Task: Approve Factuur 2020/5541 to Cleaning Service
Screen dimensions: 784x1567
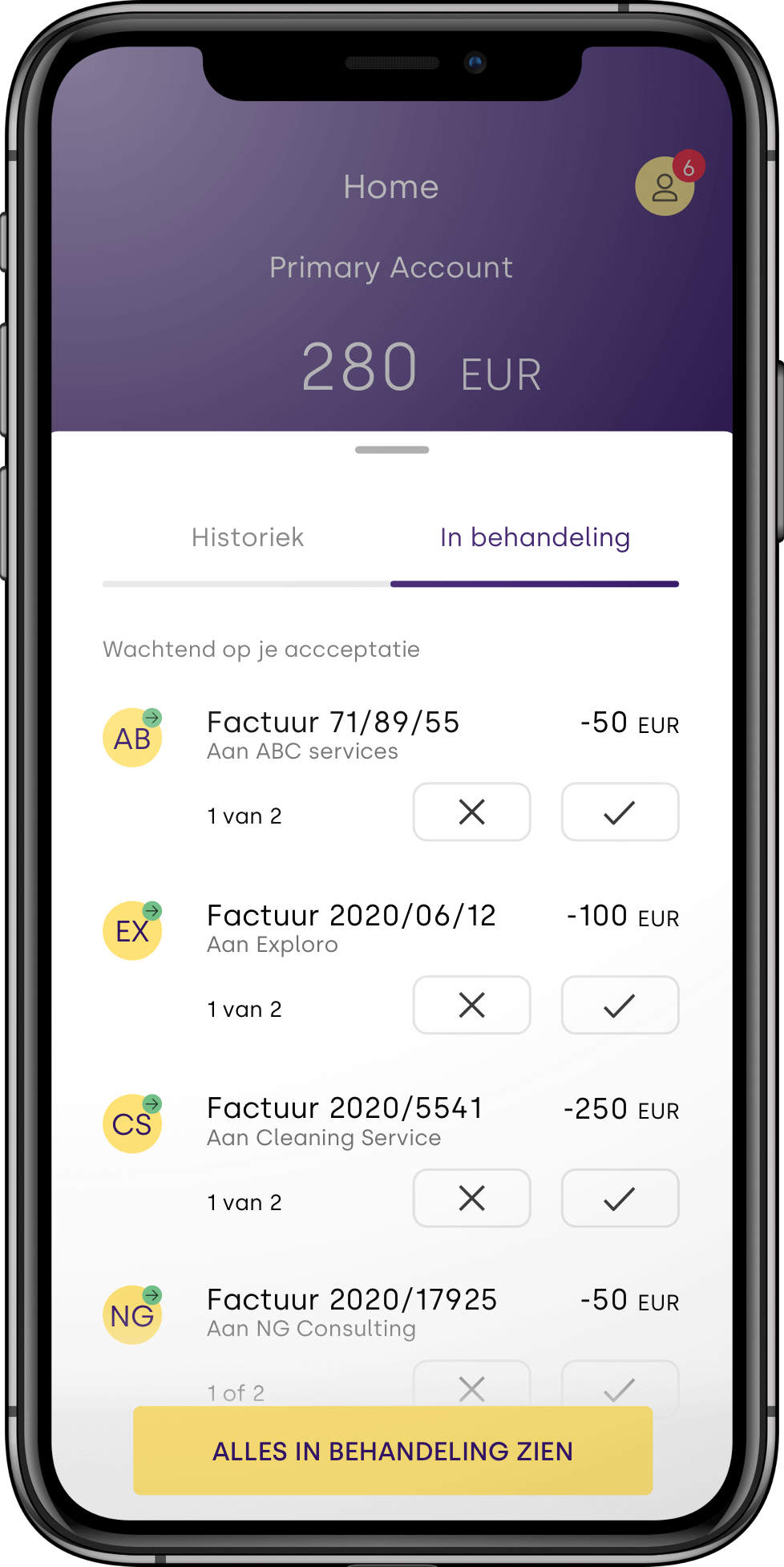Action: pos(620,1198)
